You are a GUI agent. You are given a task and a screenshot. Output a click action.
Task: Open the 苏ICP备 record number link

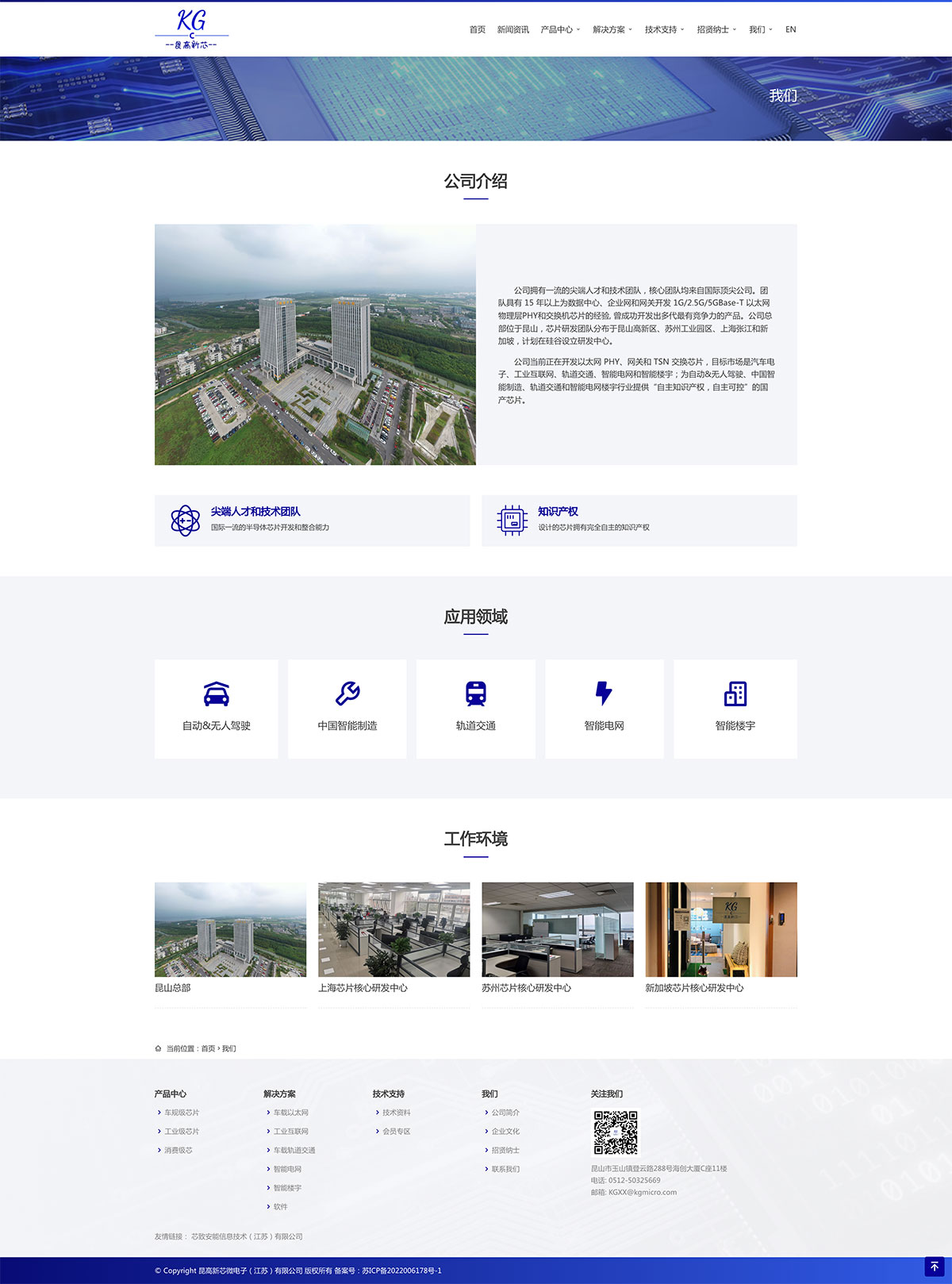point(401,1271)
